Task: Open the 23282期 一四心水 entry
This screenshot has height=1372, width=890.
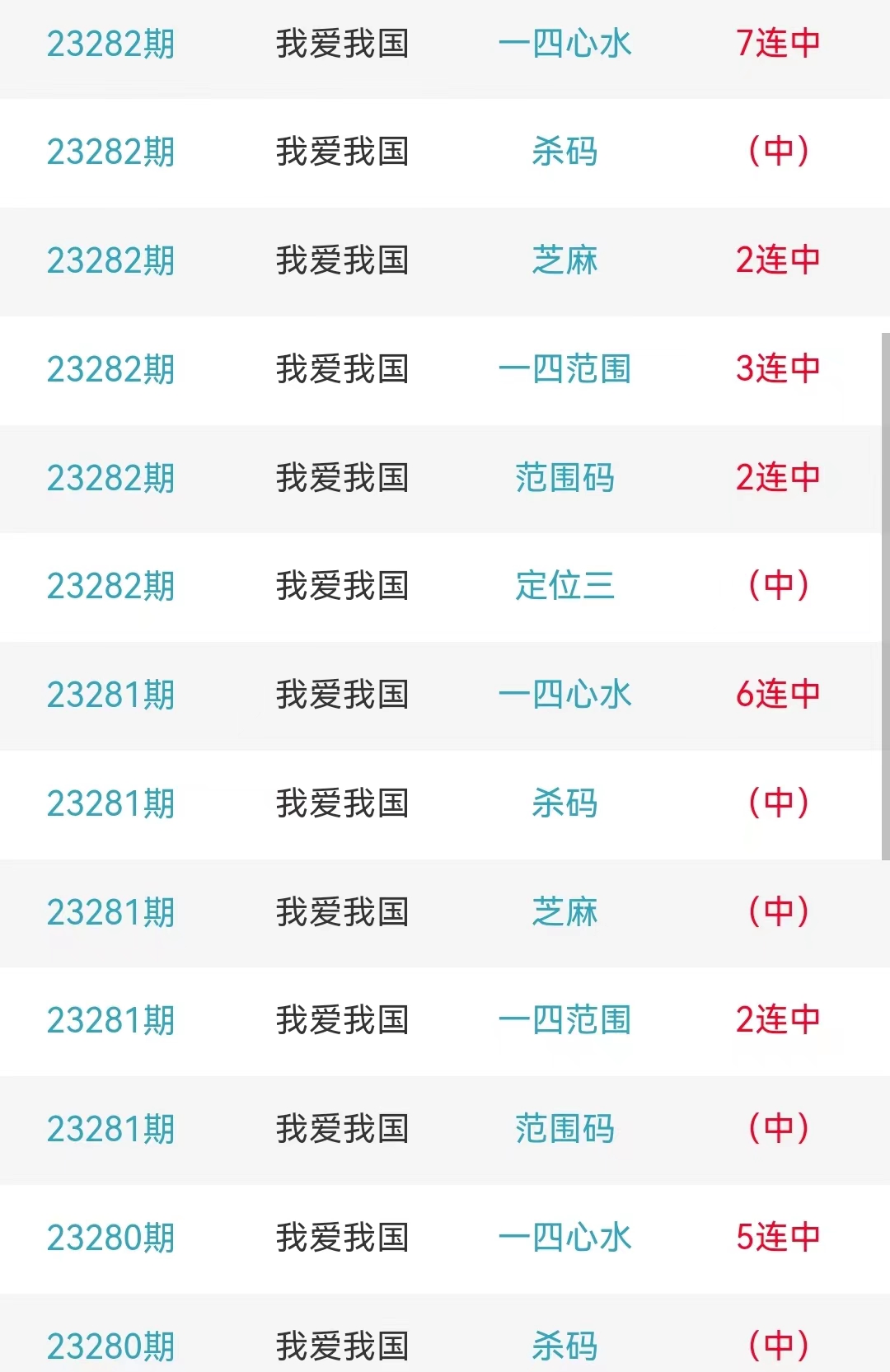Action: (x=564, y=44)
